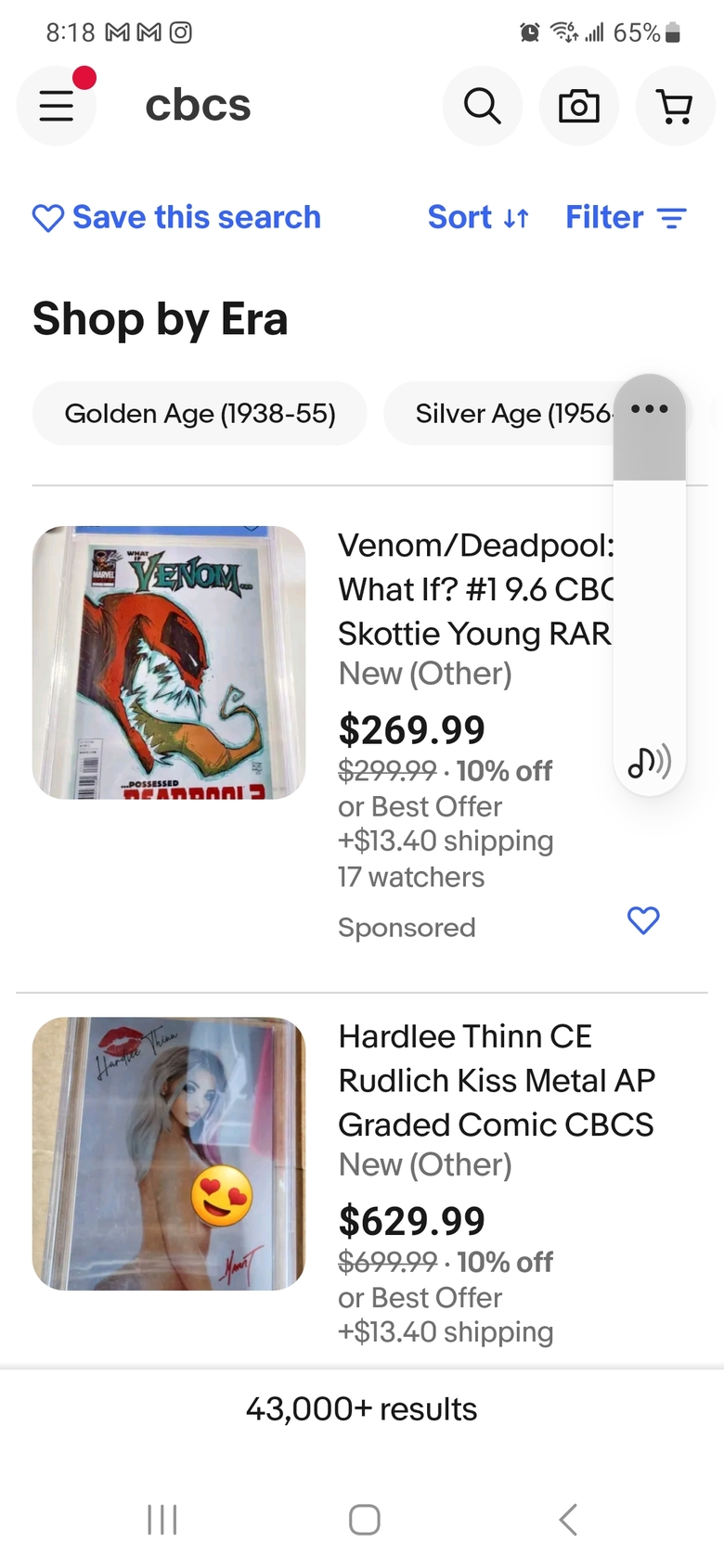Open the Hardlee Thinn CE listing

496,1080
